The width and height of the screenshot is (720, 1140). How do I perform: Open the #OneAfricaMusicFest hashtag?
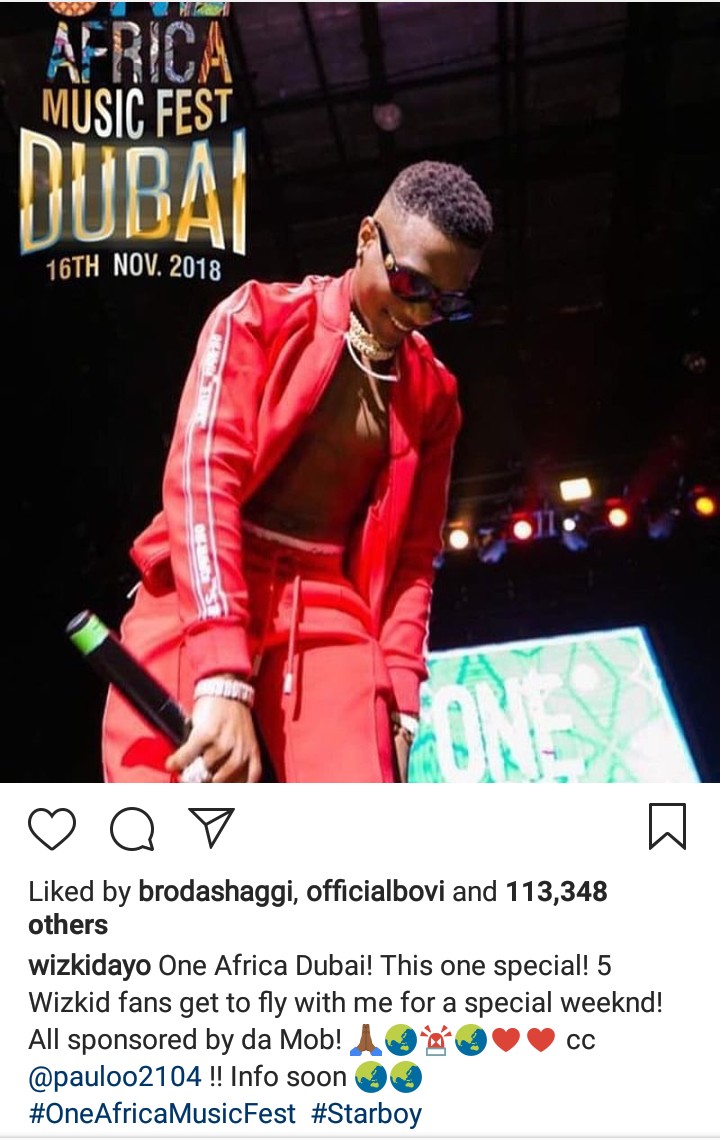click(x=163, y=1113)
